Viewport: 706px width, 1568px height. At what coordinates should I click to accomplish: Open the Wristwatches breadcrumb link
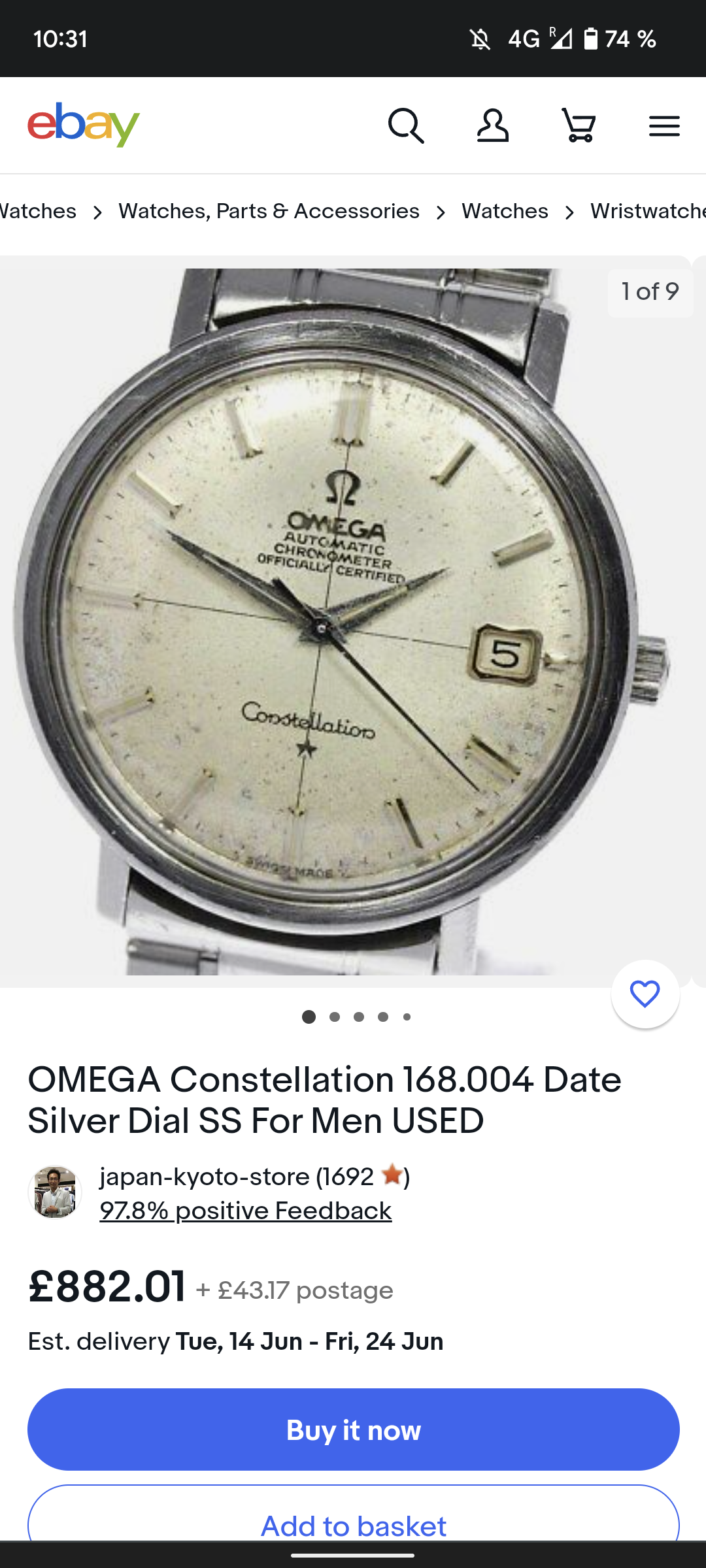coord(647,211)
